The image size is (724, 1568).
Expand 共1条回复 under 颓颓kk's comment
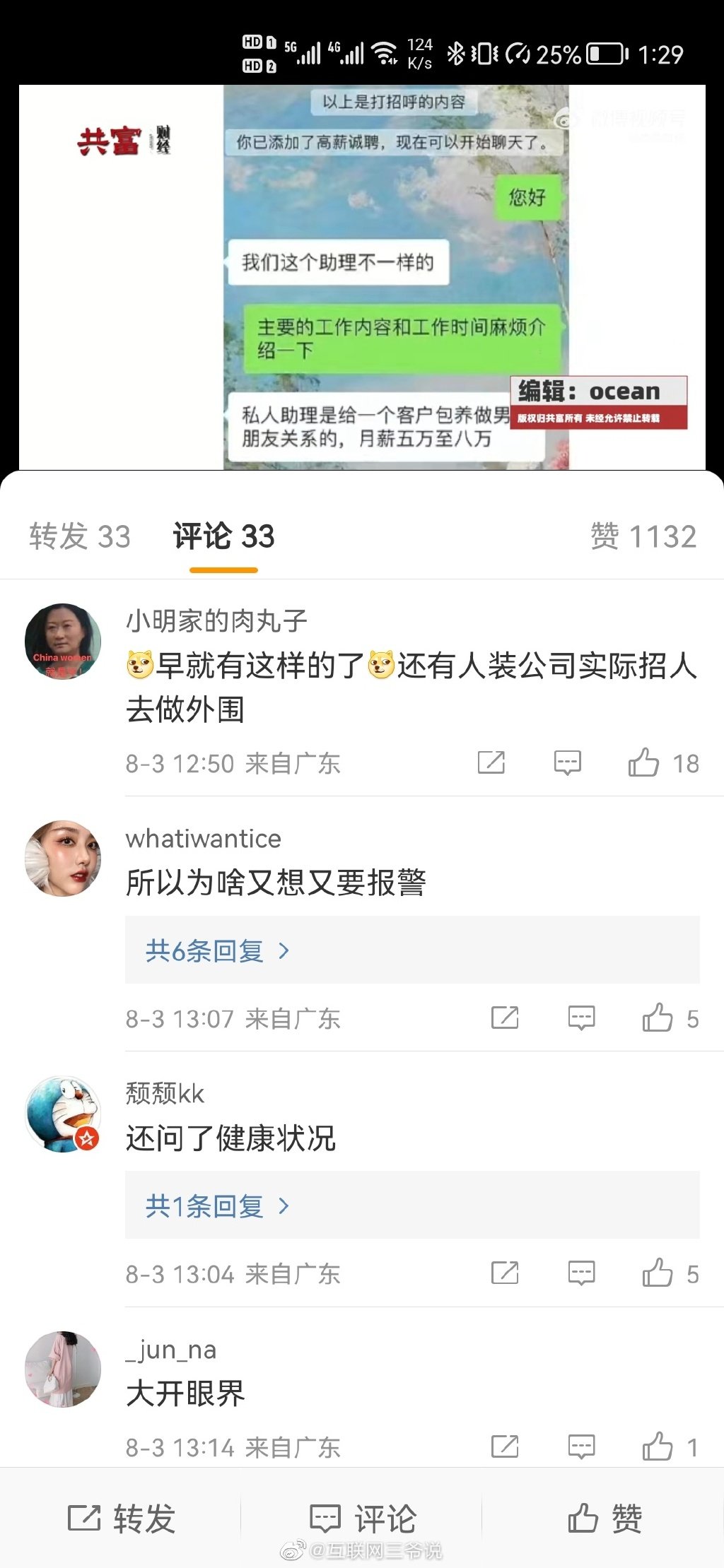(x=216, y=1206)
